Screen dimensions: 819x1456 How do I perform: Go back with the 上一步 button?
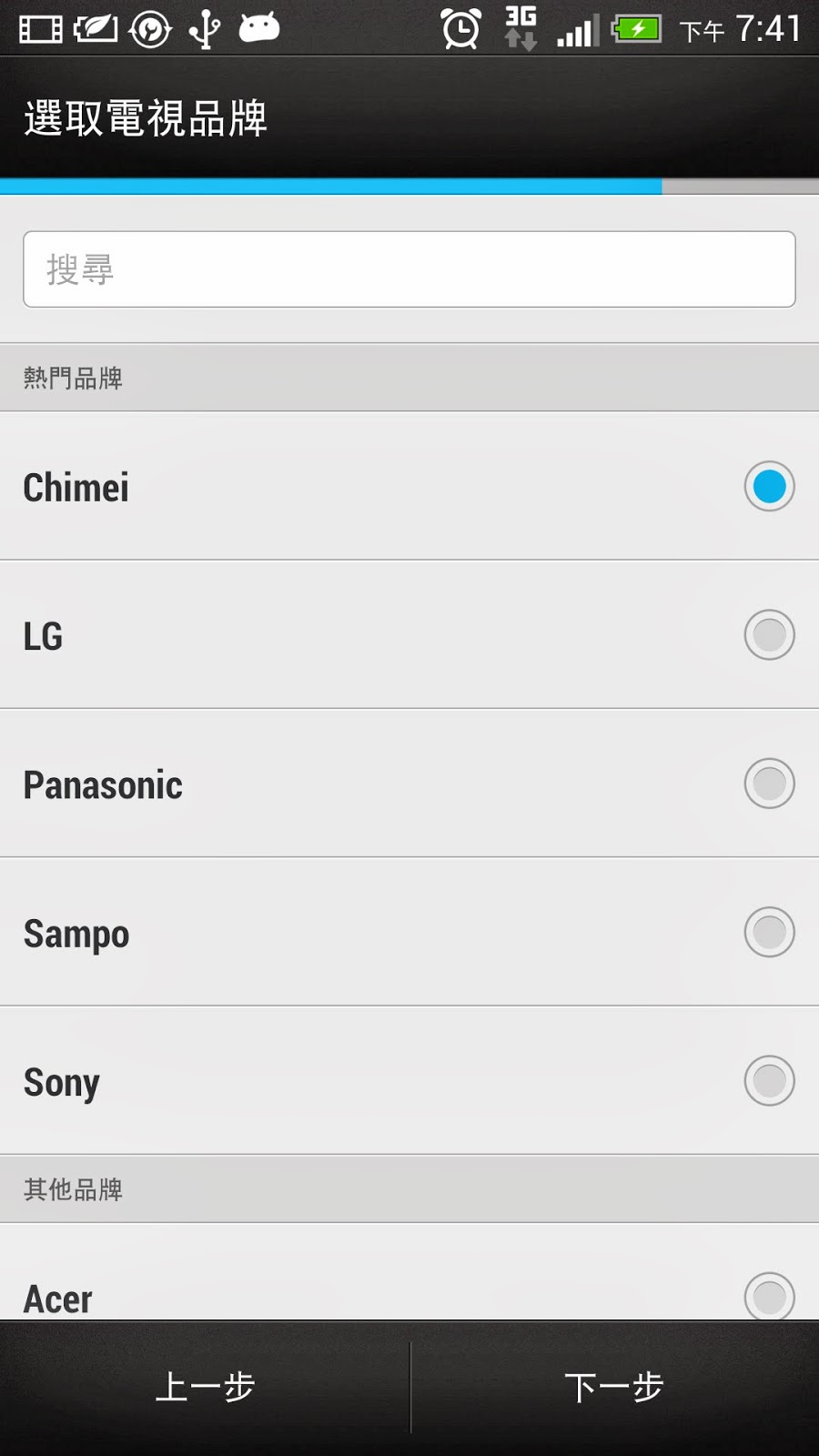(205, 1388)
